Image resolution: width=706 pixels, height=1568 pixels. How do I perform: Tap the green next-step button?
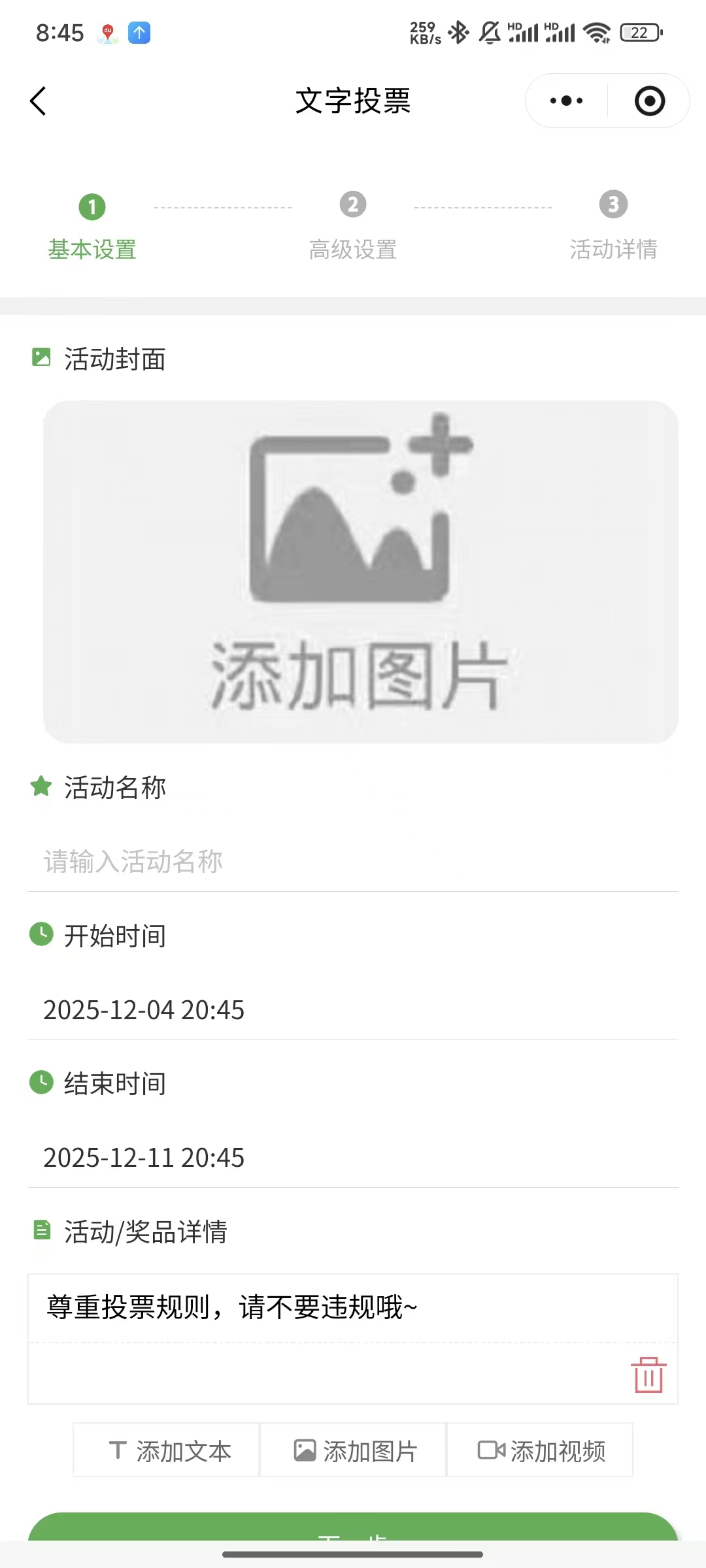[x=353, y=1527]
